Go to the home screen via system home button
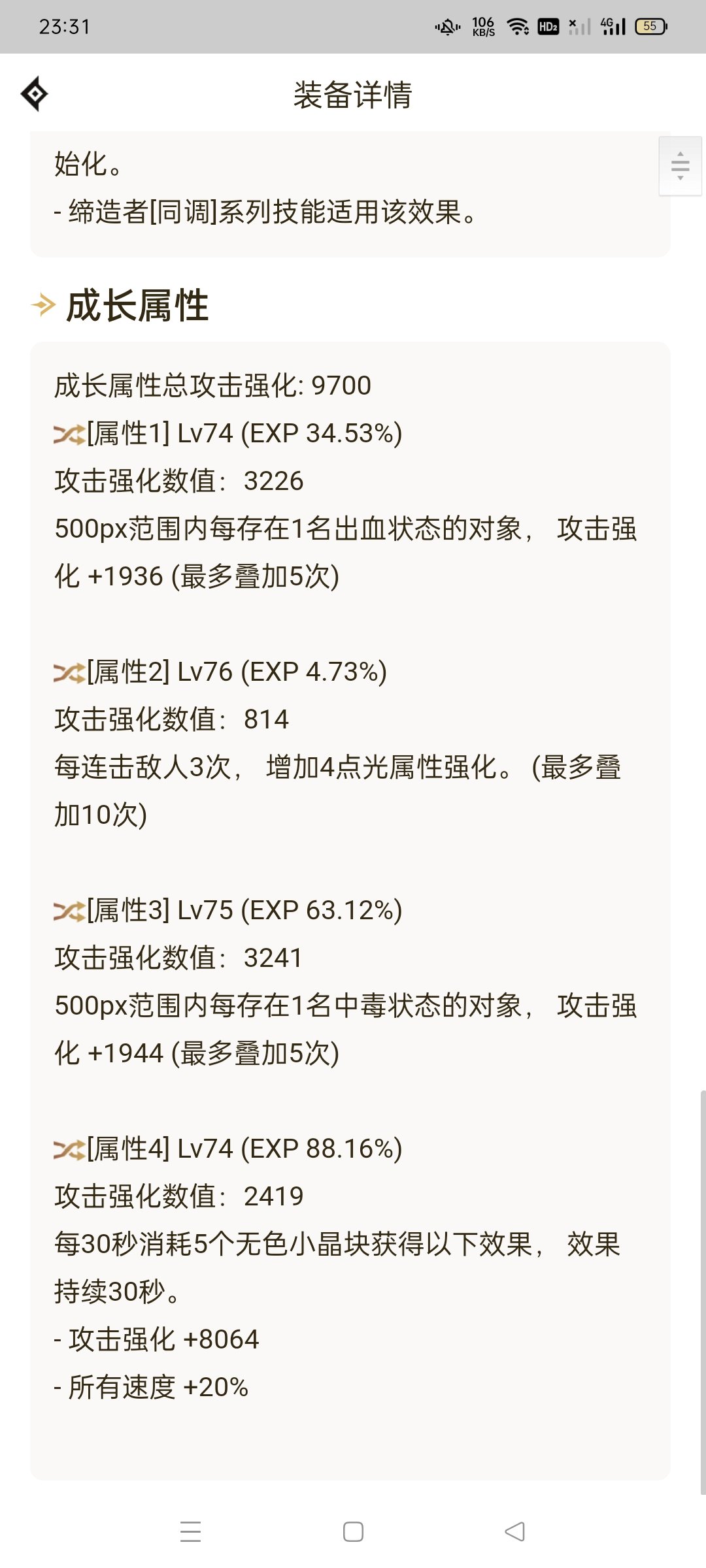 click(x=353, y=1531)
